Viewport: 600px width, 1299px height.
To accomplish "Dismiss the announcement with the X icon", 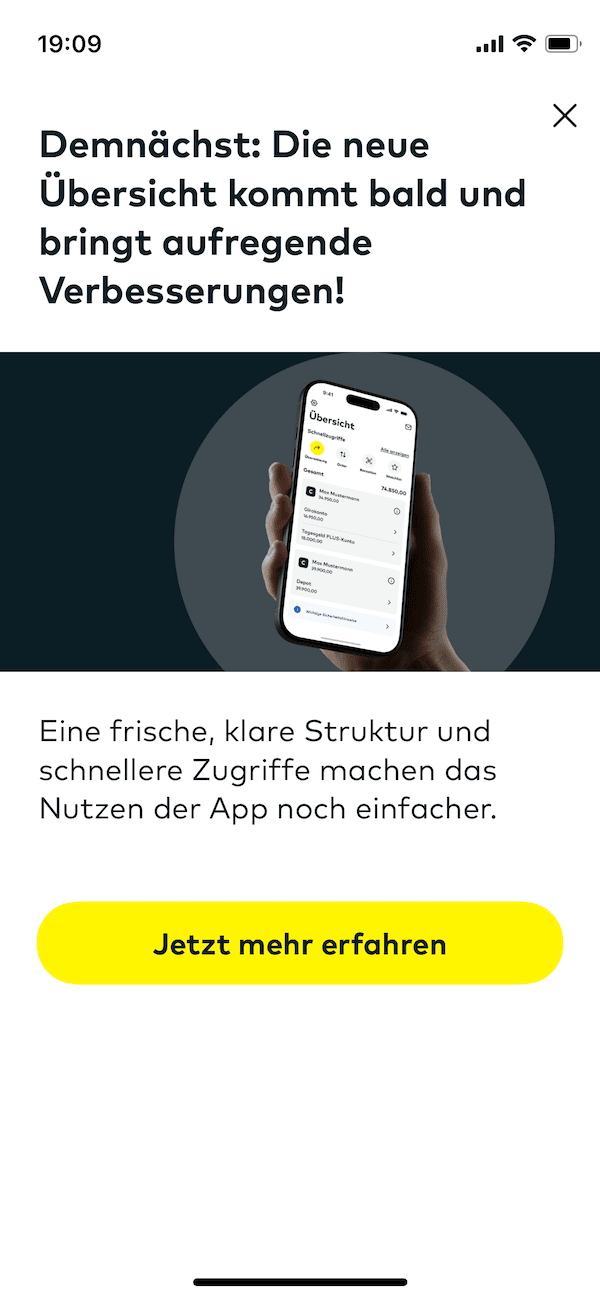I will (565, 116).
